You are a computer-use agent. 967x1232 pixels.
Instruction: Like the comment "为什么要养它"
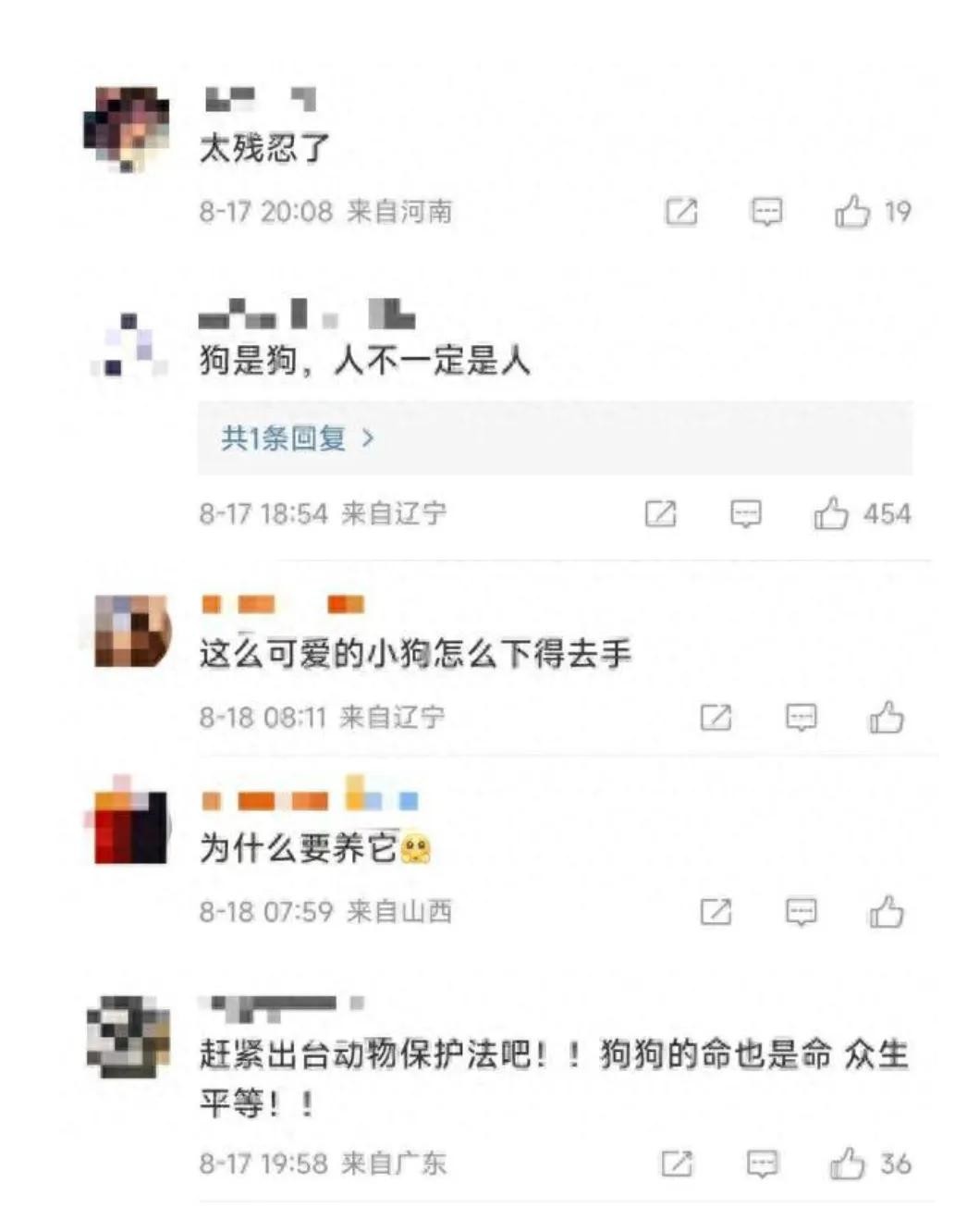[x=886, y=912]
